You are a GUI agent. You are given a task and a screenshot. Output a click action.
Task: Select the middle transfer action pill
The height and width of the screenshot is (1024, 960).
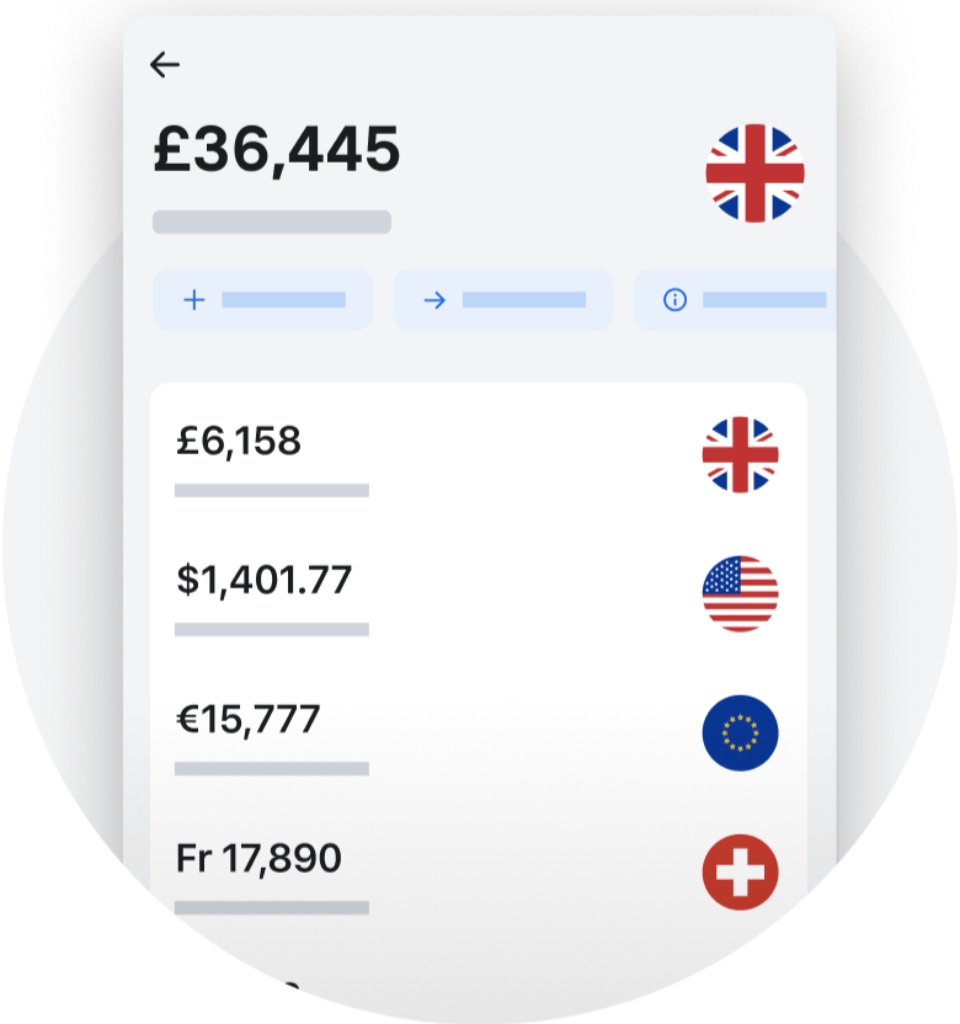tap(503, 299)
